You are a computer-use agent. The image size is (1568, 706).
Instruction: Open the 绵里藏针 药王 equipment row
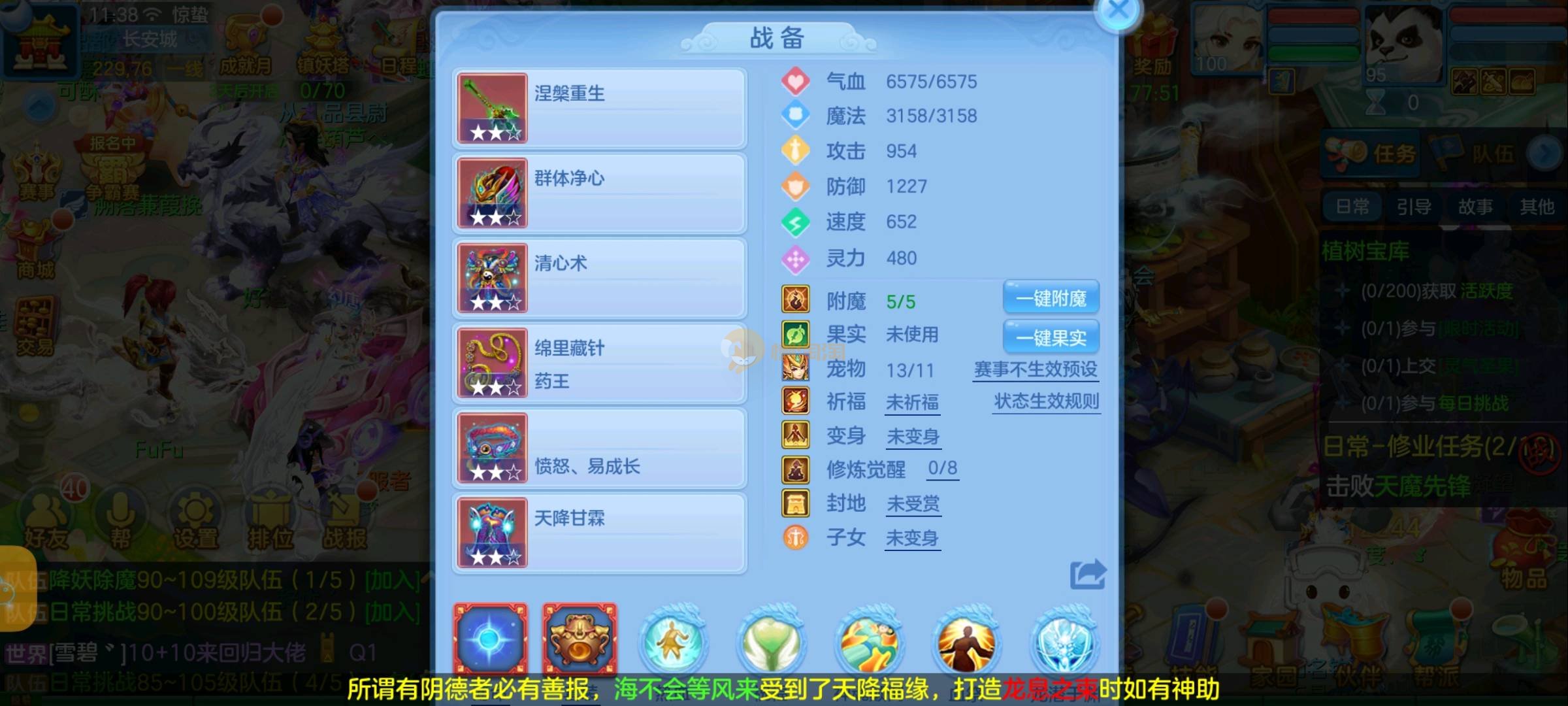tap(600, 363)
